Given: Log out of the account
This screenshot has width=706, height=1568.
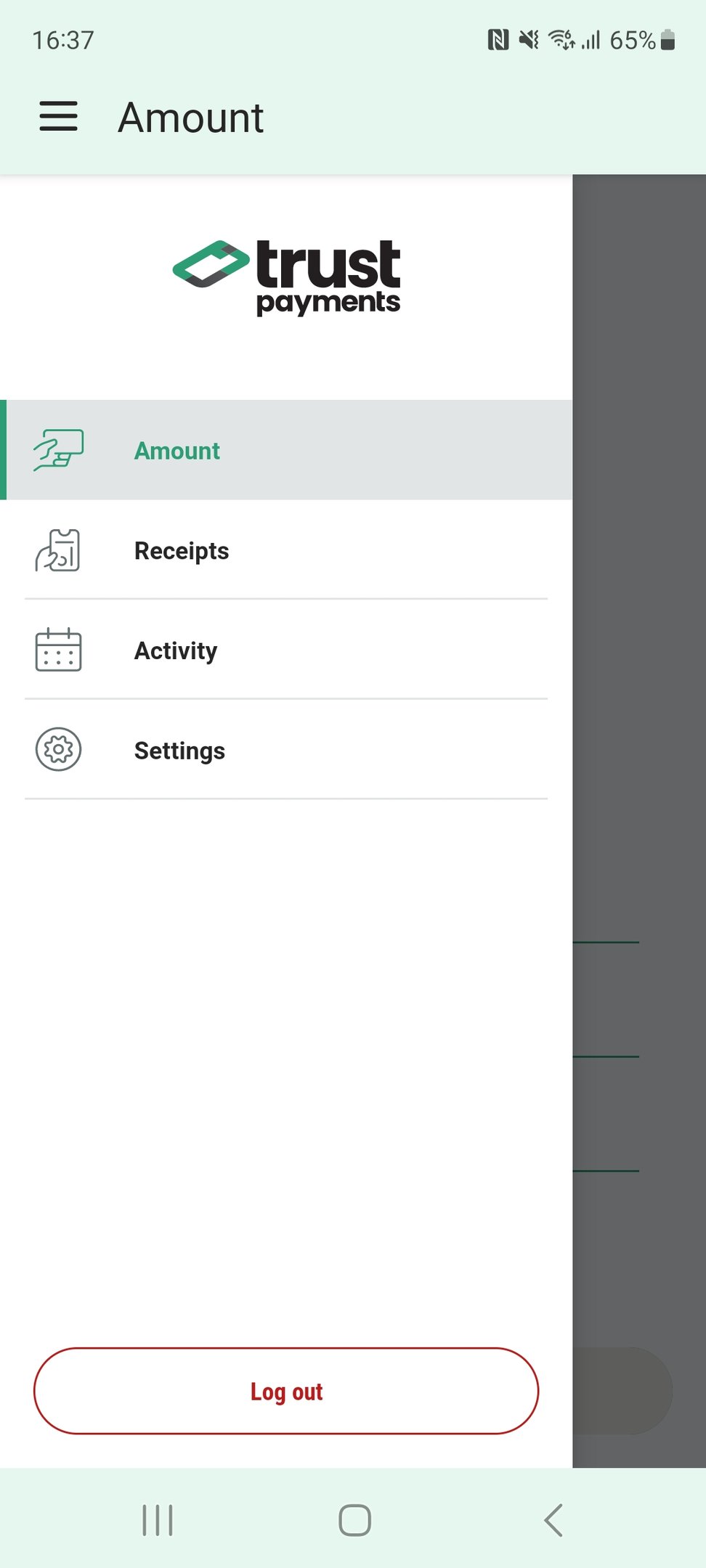Looking at the screenshot, I should point(286,1391).
